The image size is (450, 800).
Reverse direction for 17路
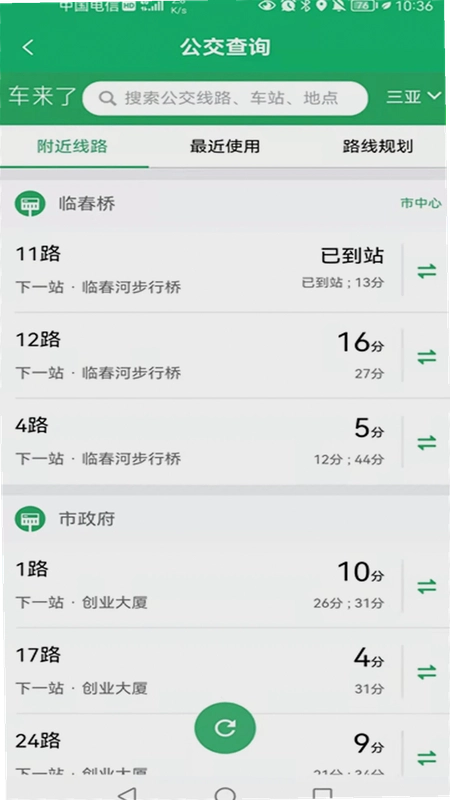point(427,672)
